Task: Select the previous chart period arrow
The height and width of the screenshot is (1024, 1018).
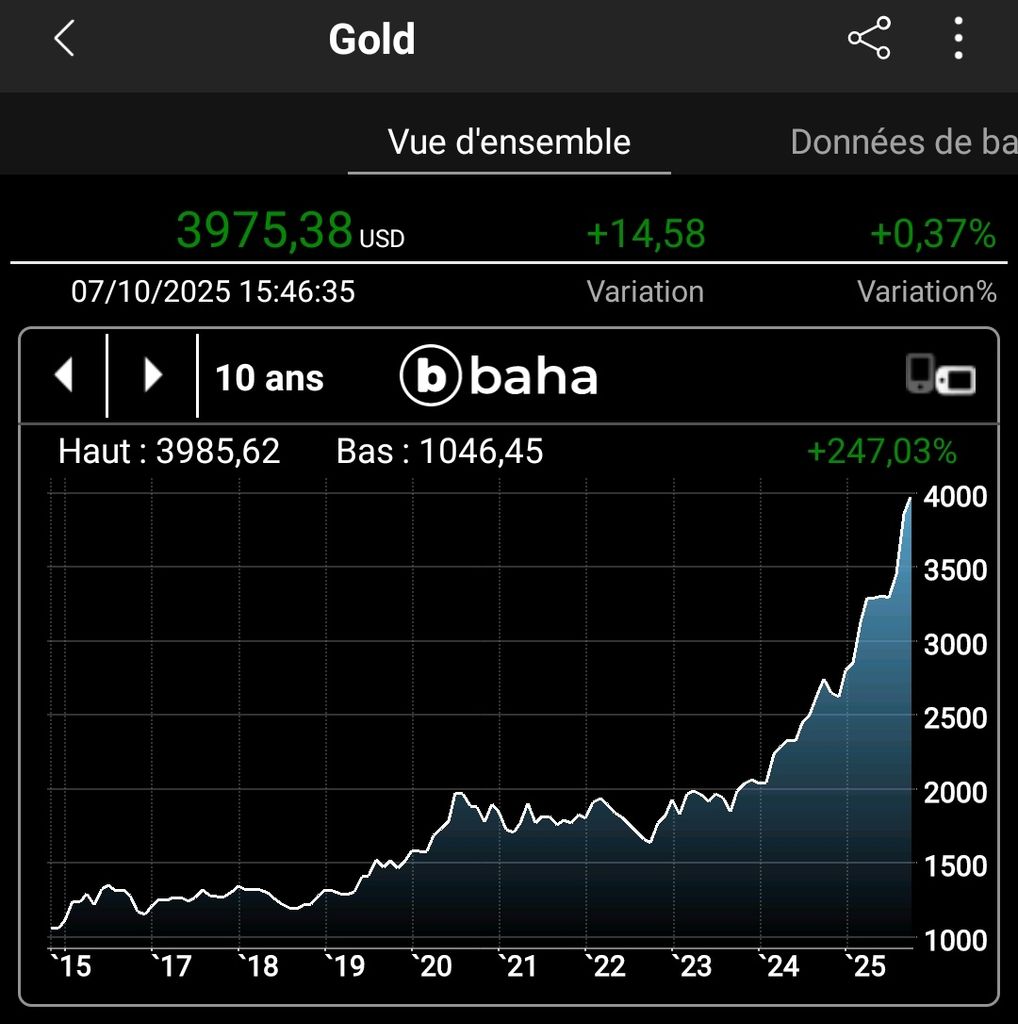Action: [x=64, y=376]
